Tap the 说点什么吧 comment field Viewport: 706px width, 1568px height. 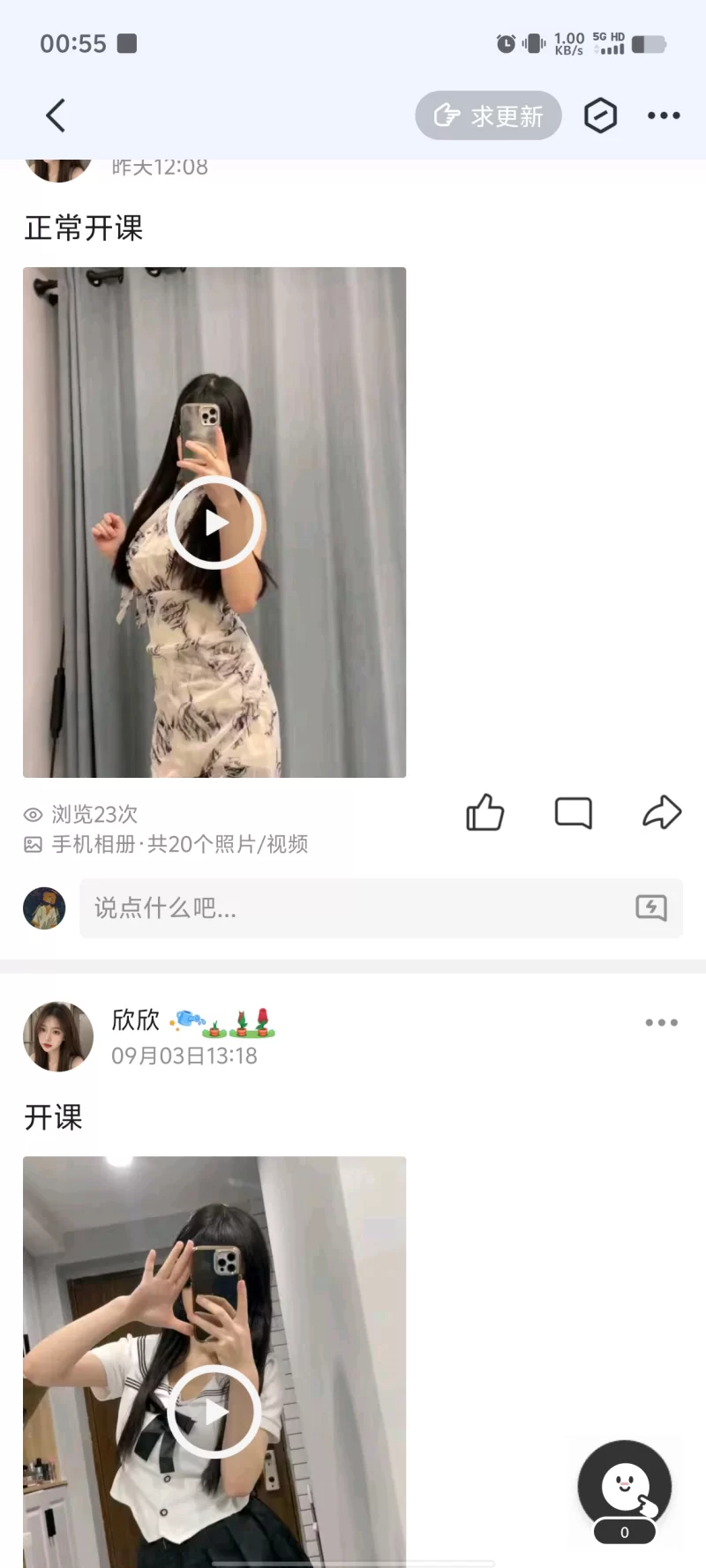353,908
